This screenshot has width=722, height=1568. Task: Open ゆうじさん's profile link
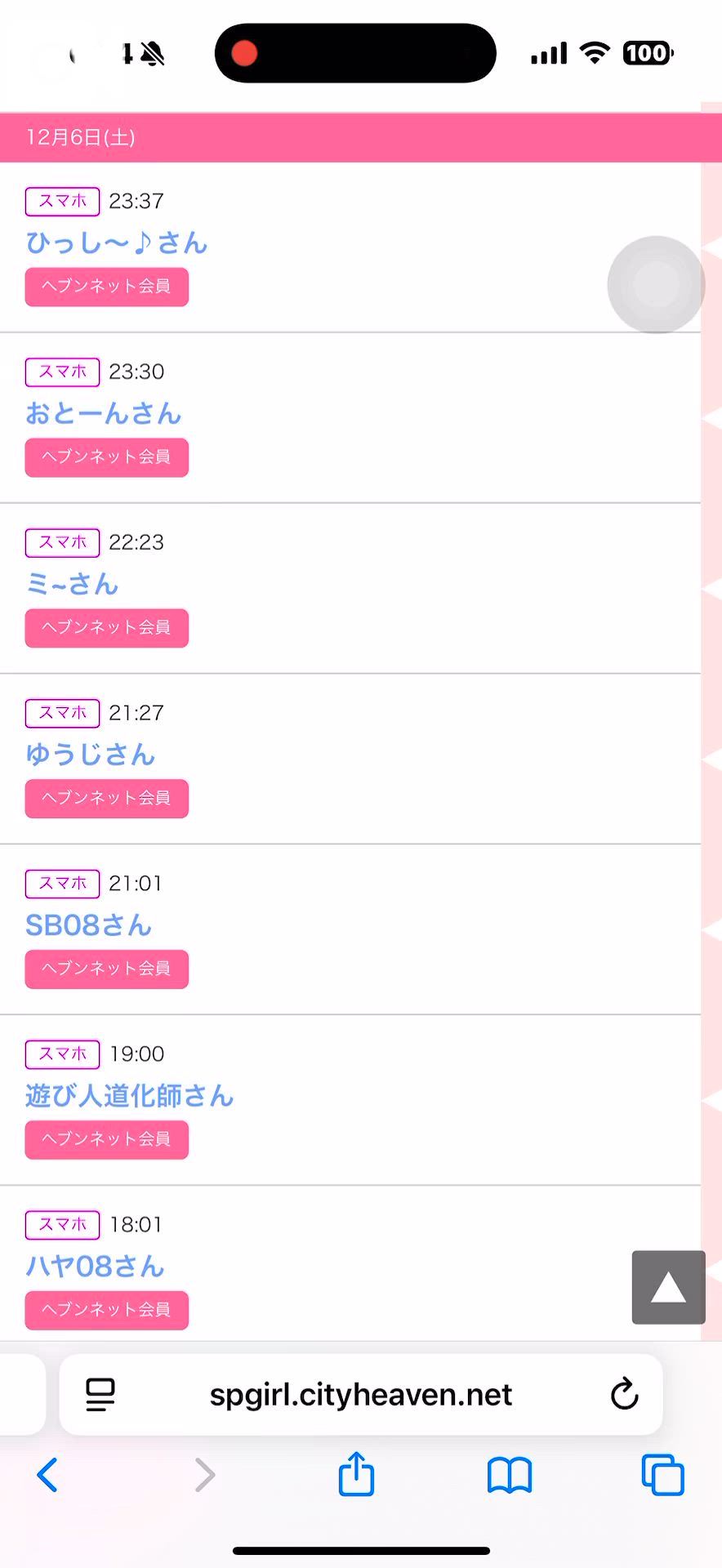(x=91, y=755)
